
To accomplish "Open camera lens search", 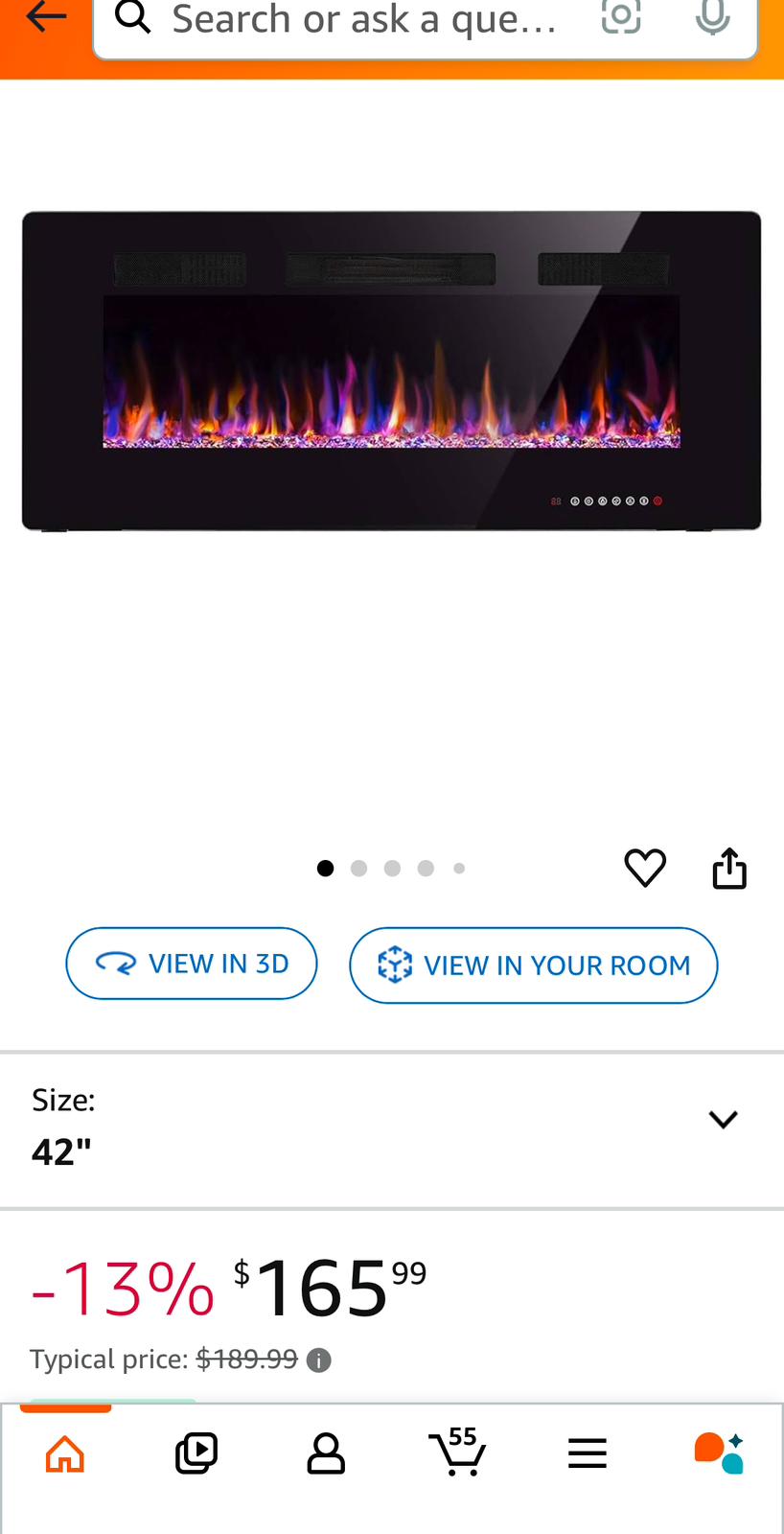I will click(621, 16).
